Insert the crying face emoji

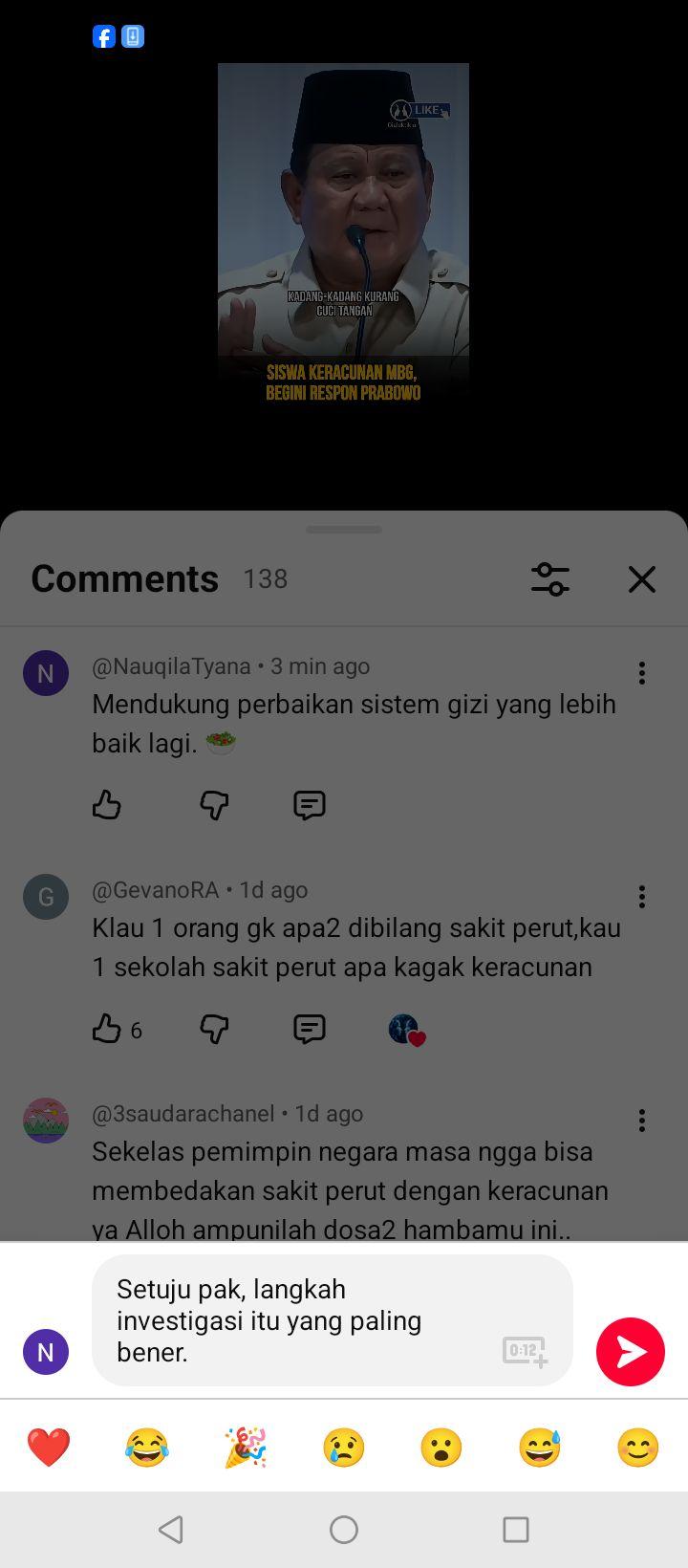(x=344, y=1447)
